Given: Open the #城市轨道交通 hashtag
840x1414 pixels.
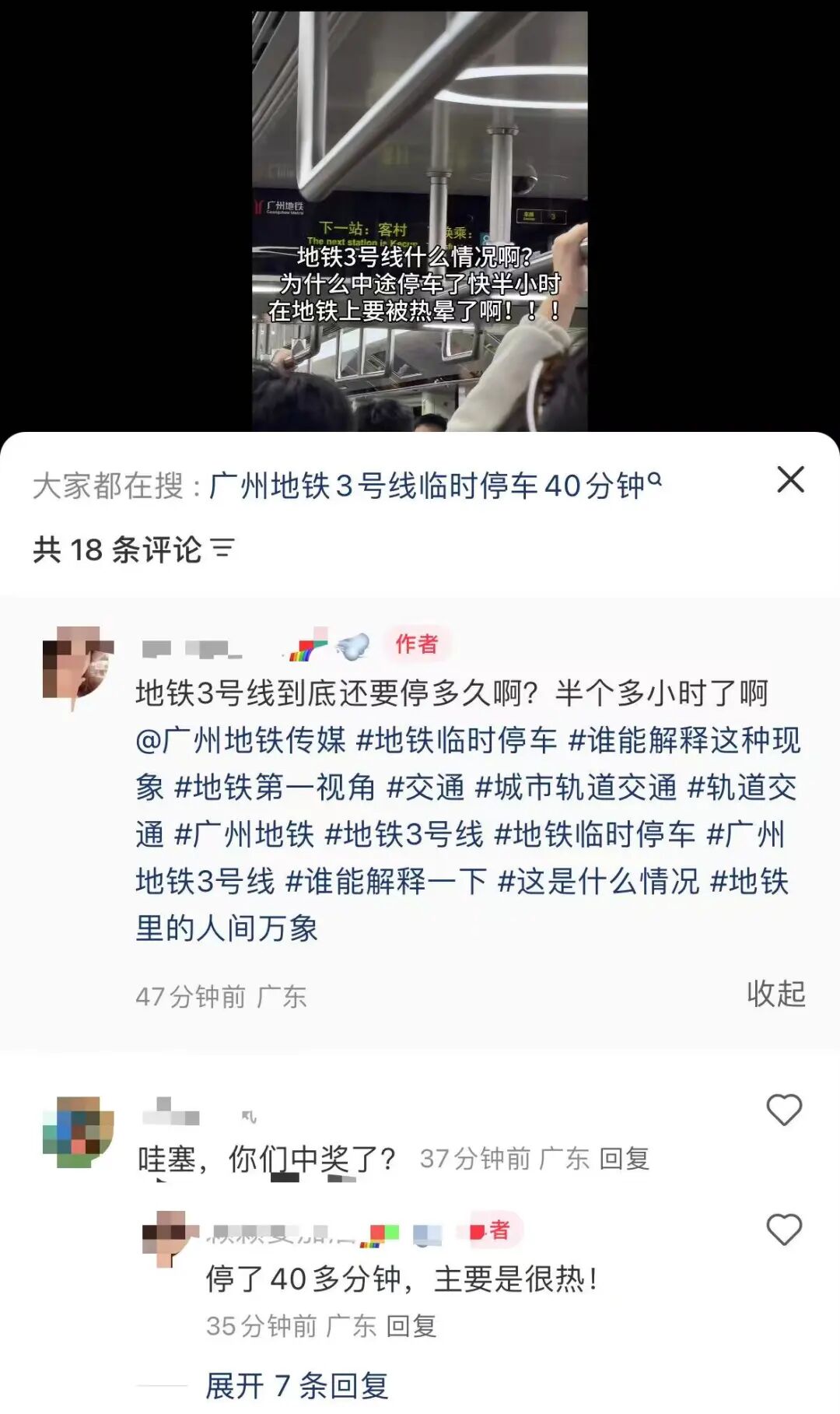Looking at the screenshot, I should (576, 788).
